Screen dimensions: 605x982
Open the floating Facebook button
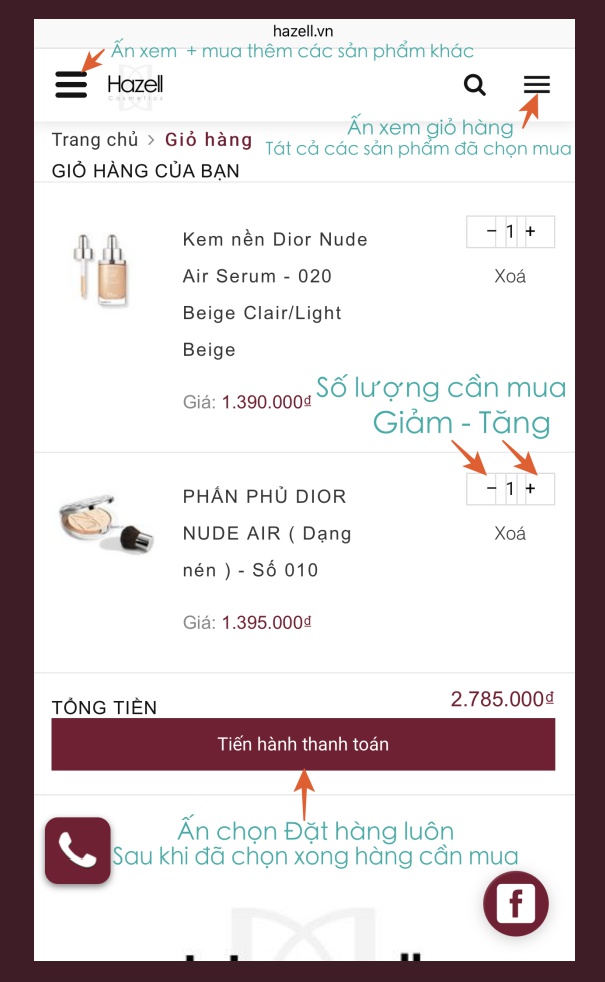click(x=515, y=904)
